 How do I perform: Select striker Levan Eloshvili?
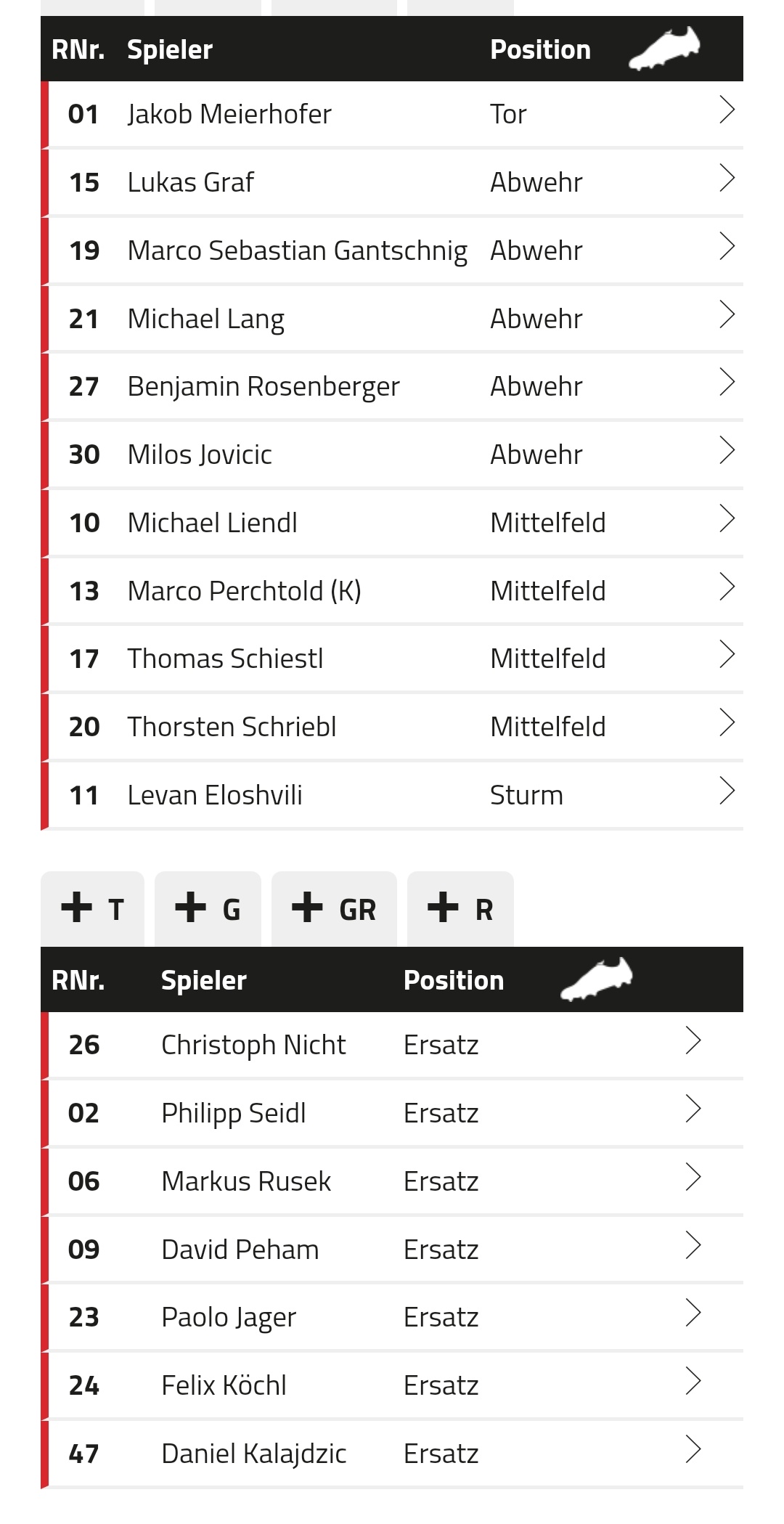point(392,795)
